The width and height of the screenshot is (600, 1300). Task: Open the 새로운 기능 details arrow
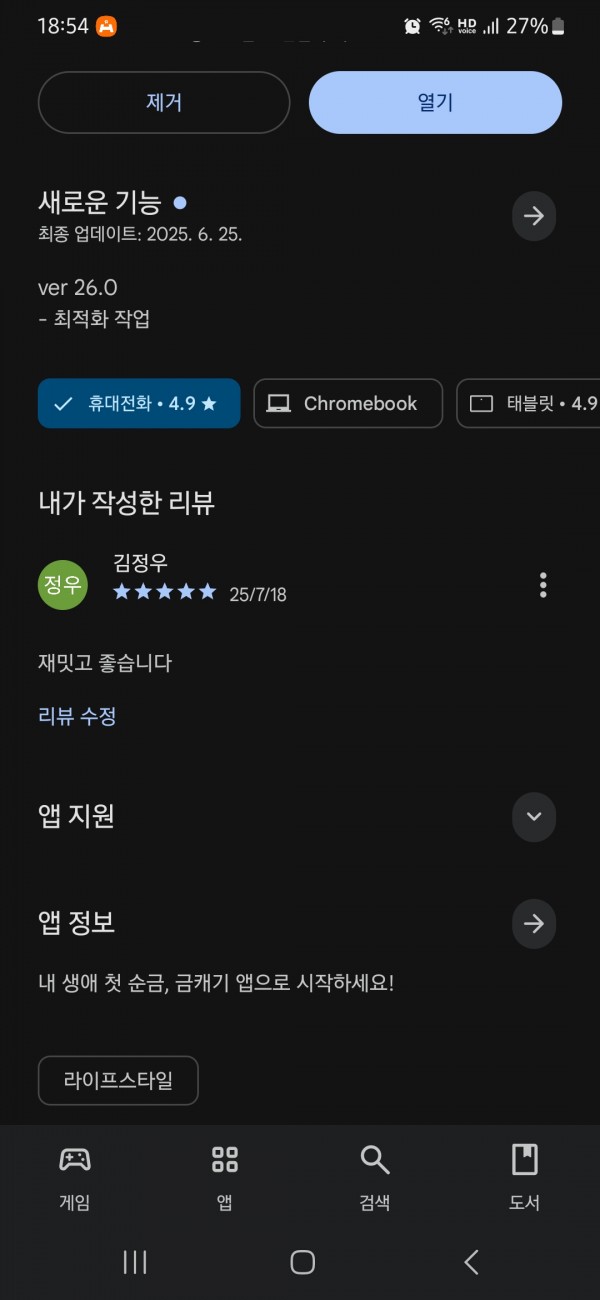tap(534, 216)
